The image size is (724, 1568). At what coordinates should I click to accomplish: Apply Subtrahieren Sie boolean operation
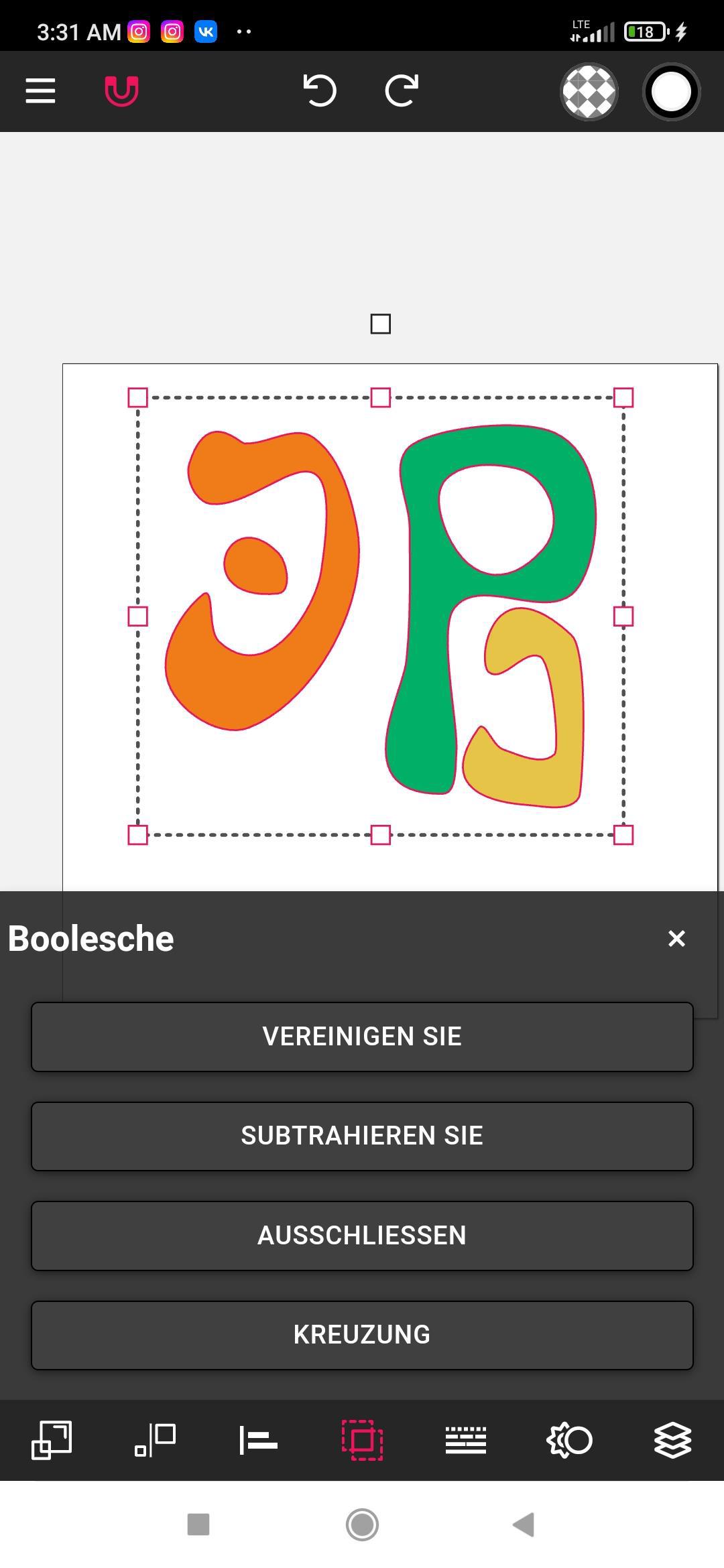coord(362,1136)
